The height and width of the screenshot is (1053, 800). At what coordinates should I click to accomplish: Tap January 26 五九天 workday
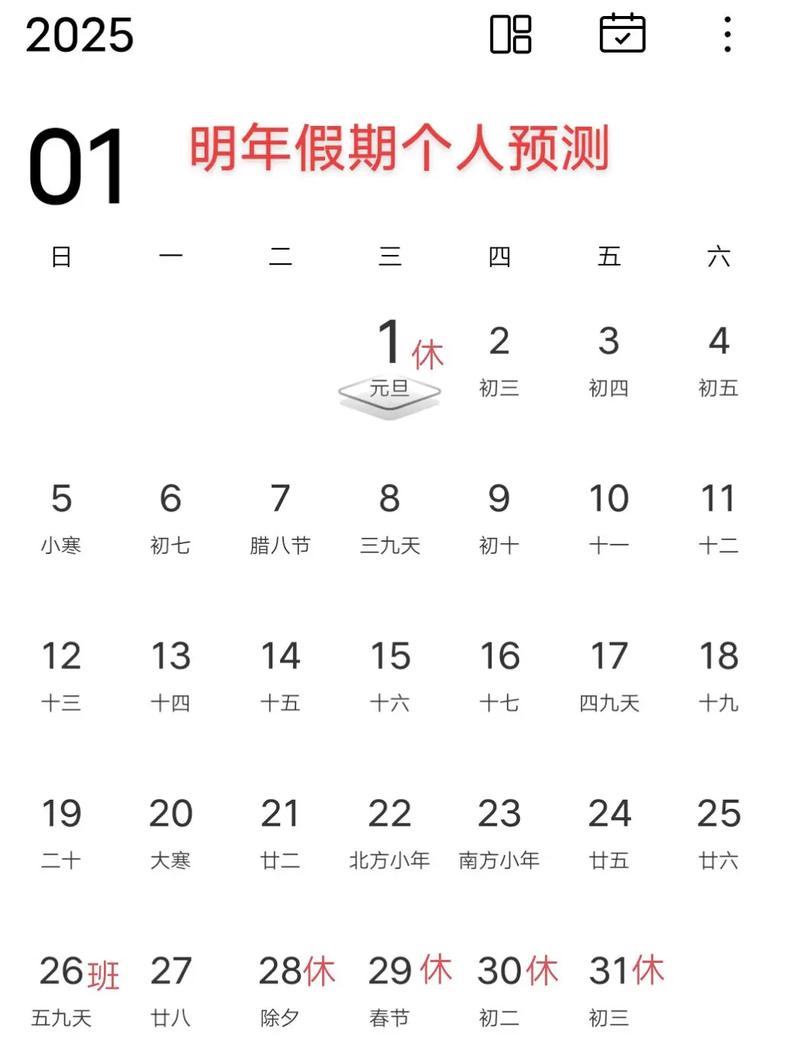coord(63,988)
